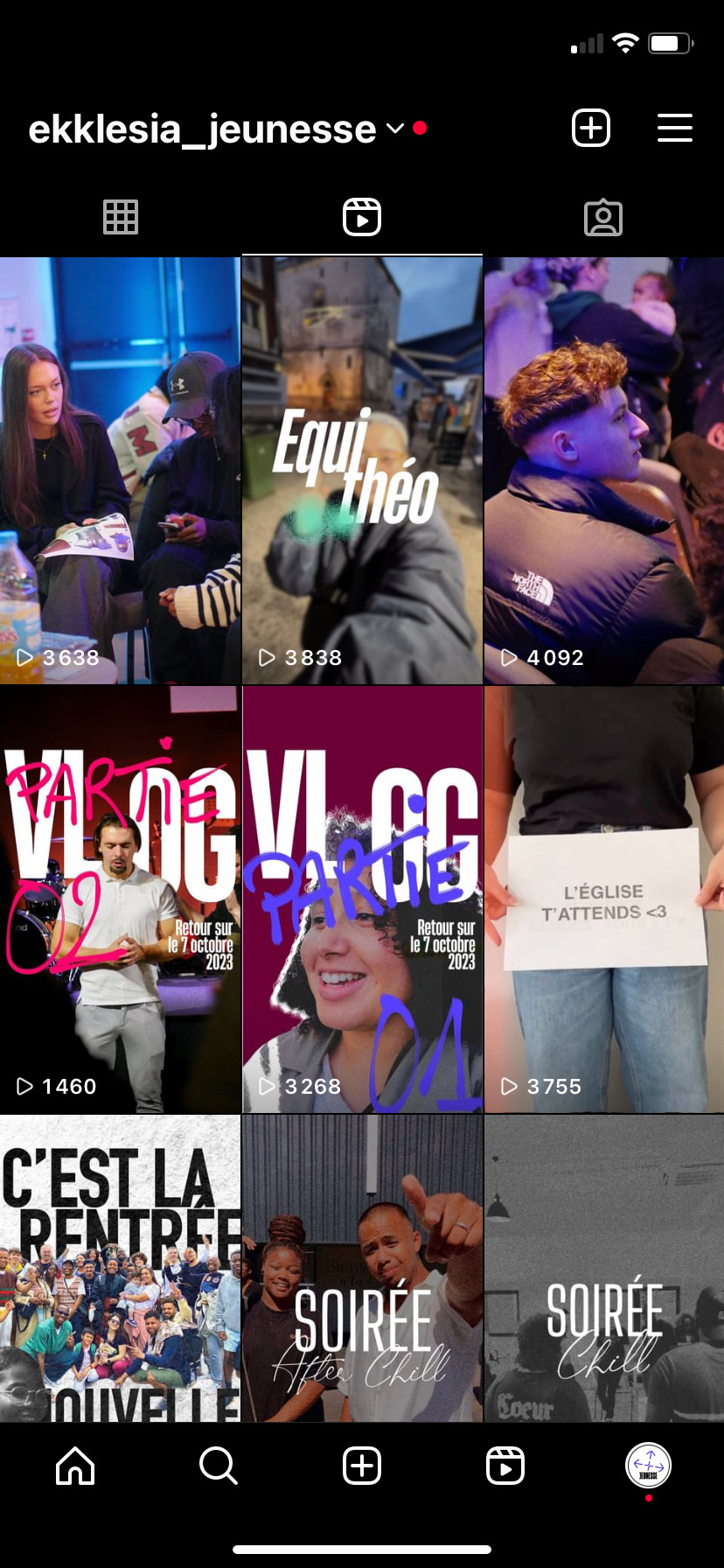Open the reel with 3638 views
The width and height of the screenshot is (724, 1568).
coord(120,470)
